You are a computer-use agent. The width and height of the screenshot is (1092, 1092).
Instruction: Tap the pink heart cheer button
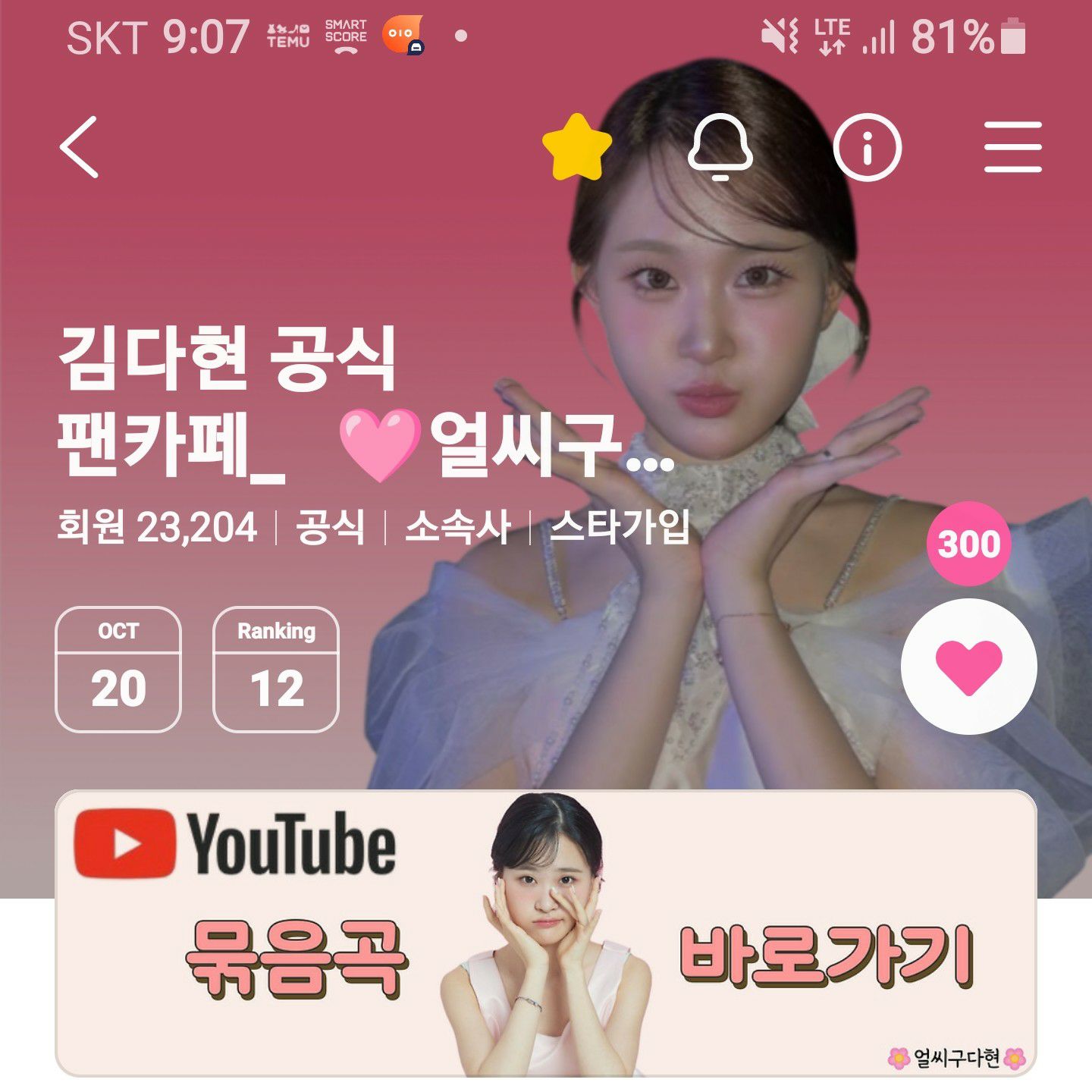click(x=968, y=666)
